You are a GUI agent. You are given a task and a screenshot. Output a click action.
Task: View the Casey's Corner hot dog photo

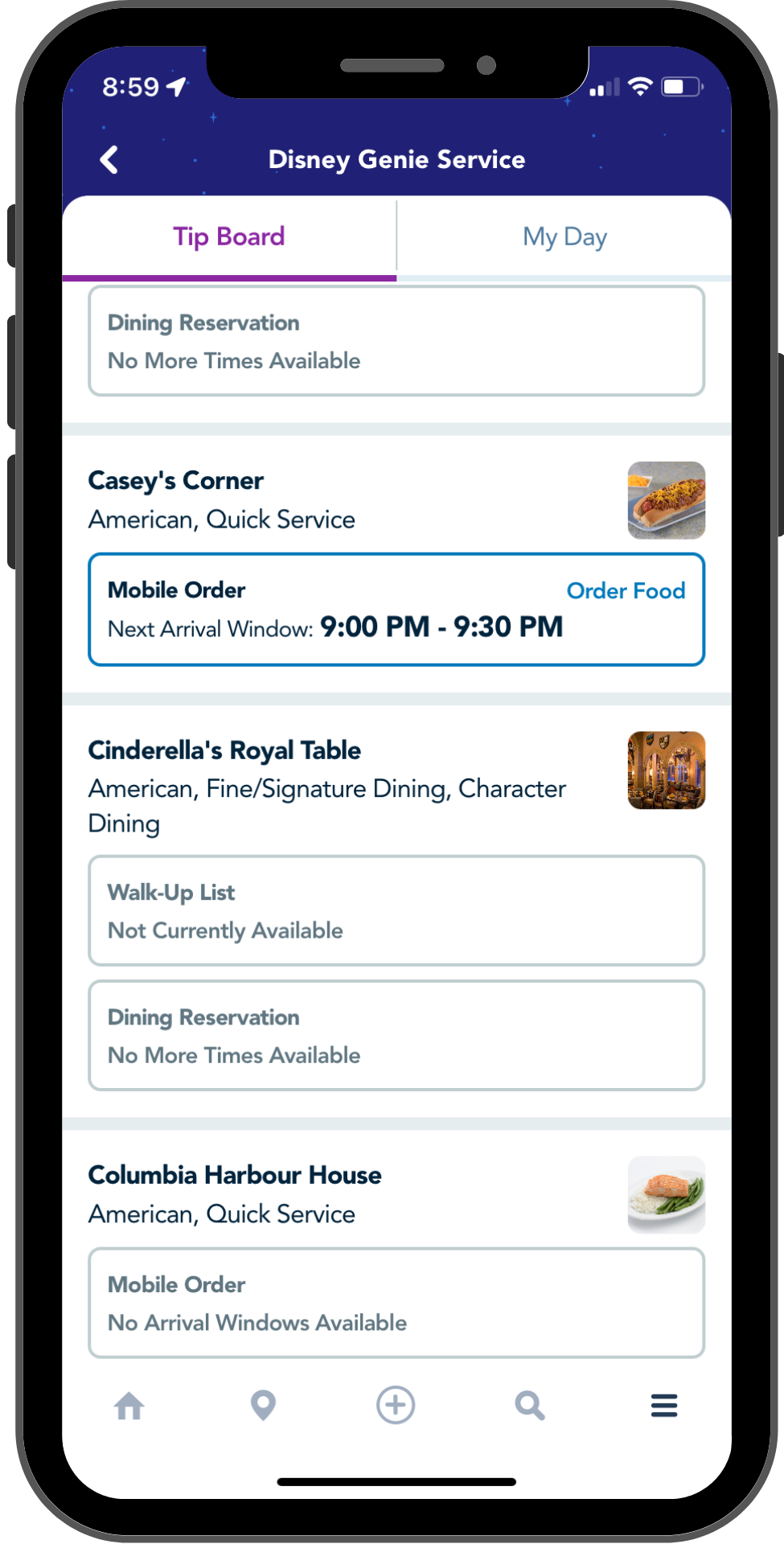coord(667,500)
